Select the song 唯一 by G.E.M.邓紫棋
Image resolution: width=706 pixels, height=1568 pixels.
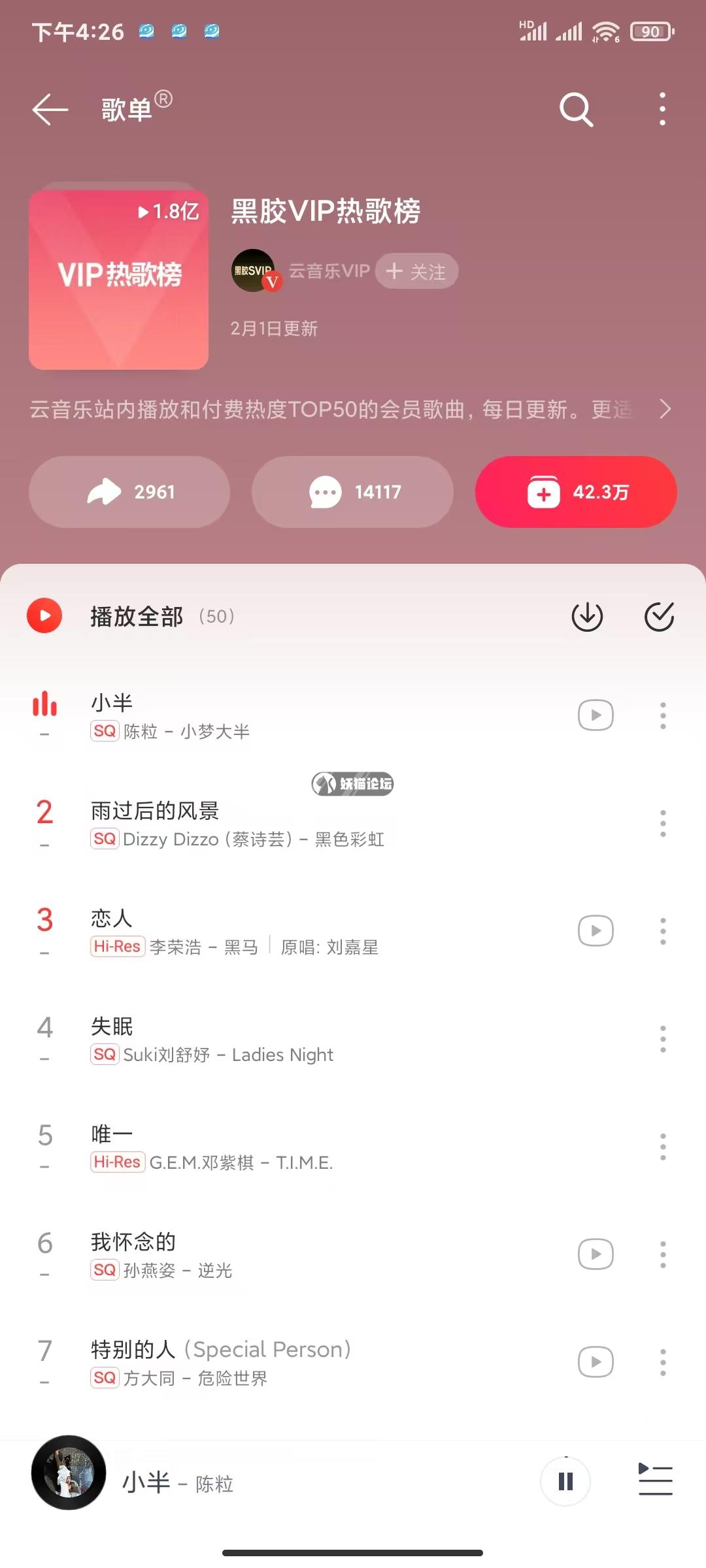[261, 1147]
